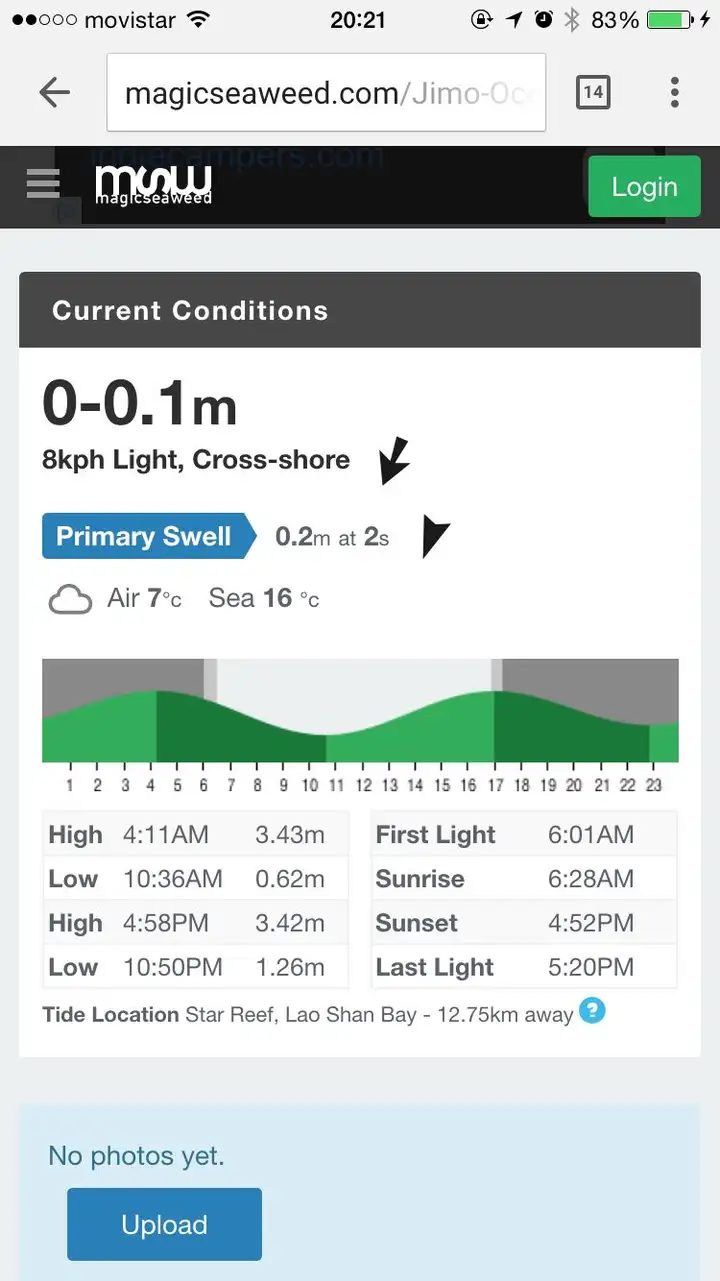Tap the green Login button
This screenshot has height=1281, width=720.
pyautogui.click(x=644, y=187)
